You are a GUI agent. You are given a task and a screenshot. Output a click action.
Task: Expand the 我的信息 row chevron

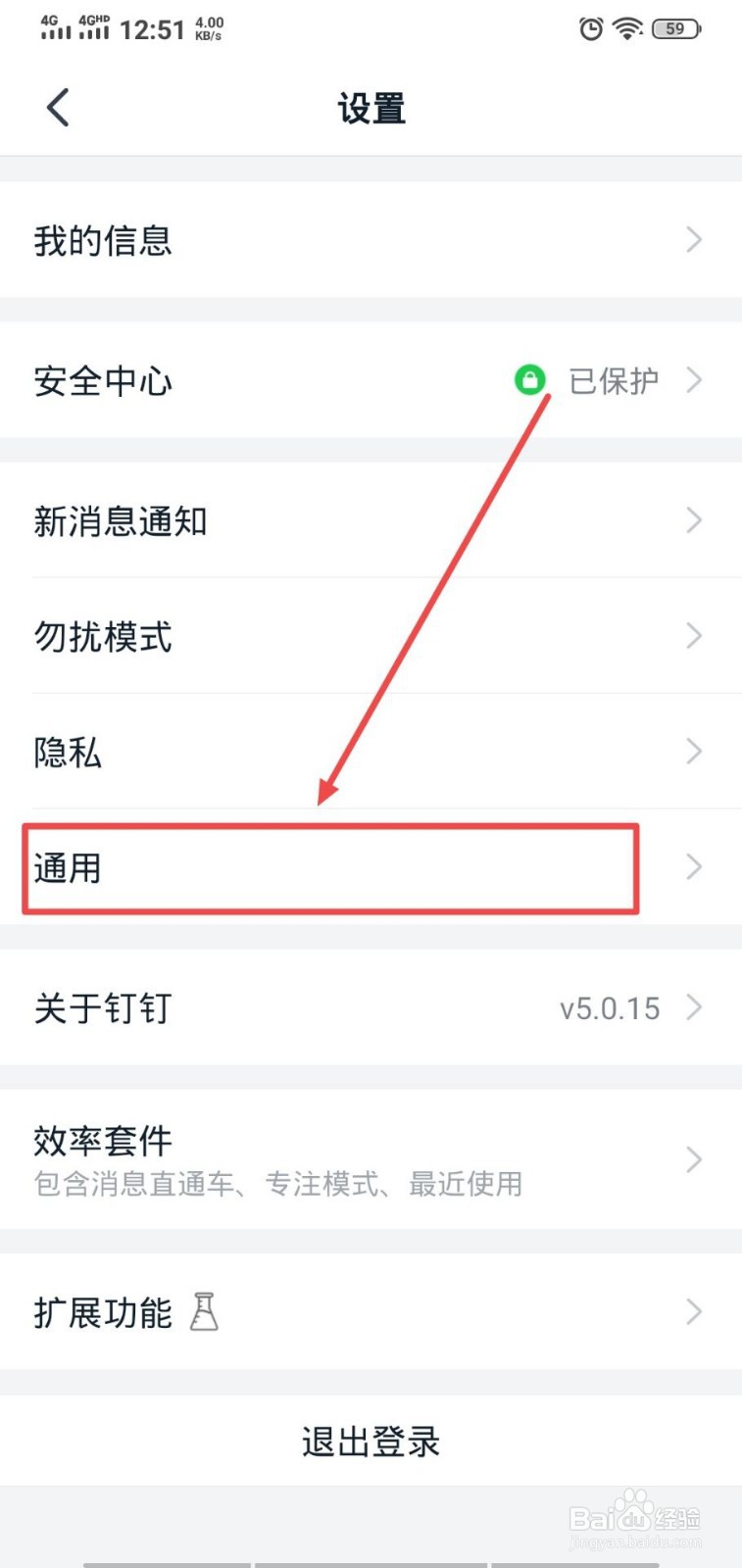(x=694, y=240)
